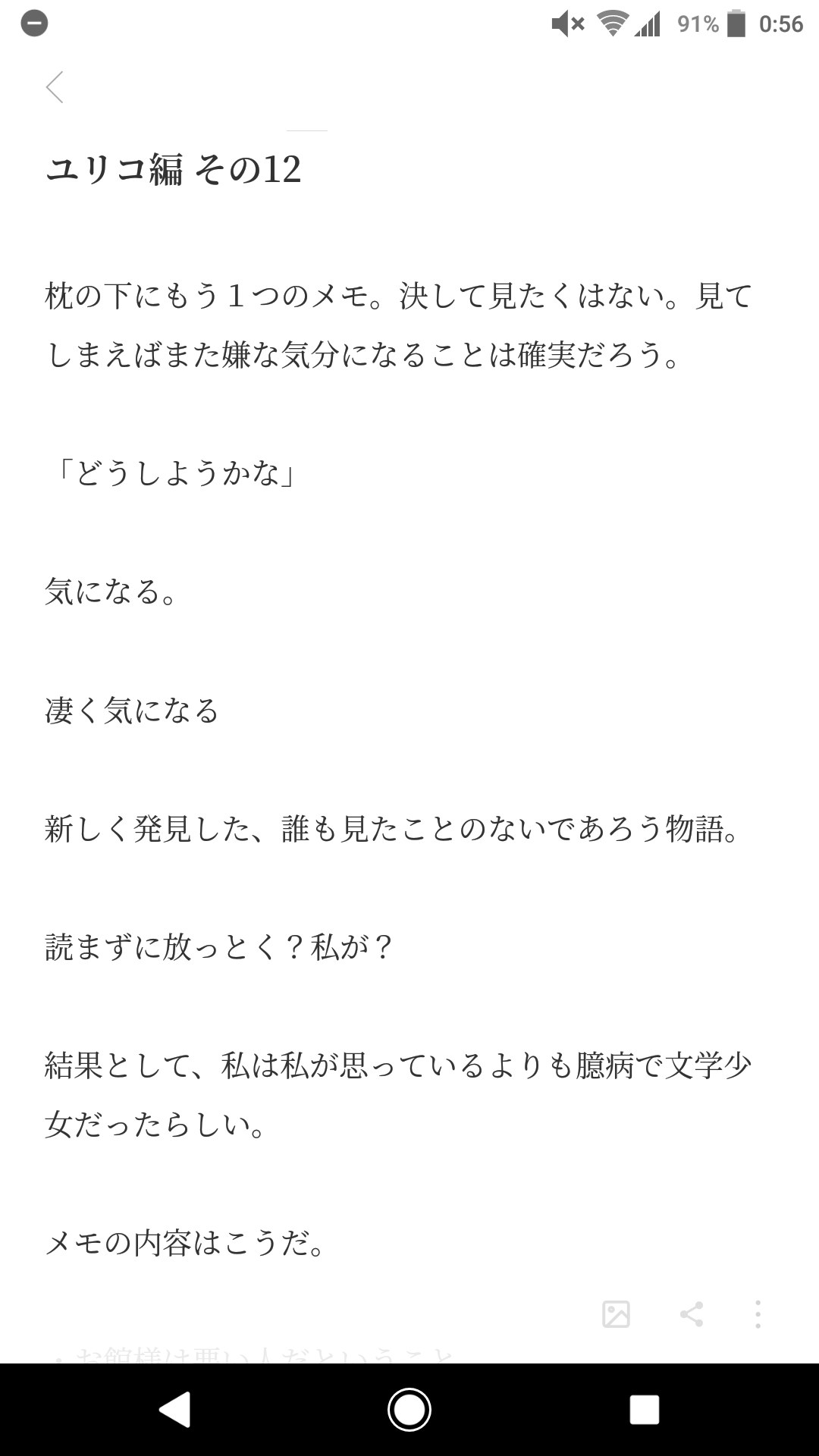
Task: Go to the home screen
Action: point(409,1410)
